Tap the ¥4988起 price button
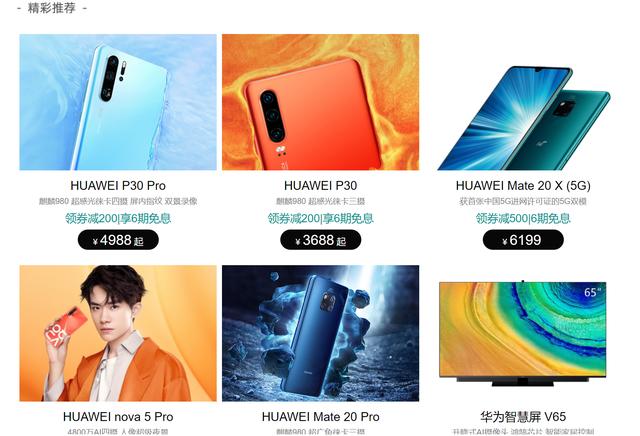Image resolution: width=640 pixels, height=436 pixels. 118,240
